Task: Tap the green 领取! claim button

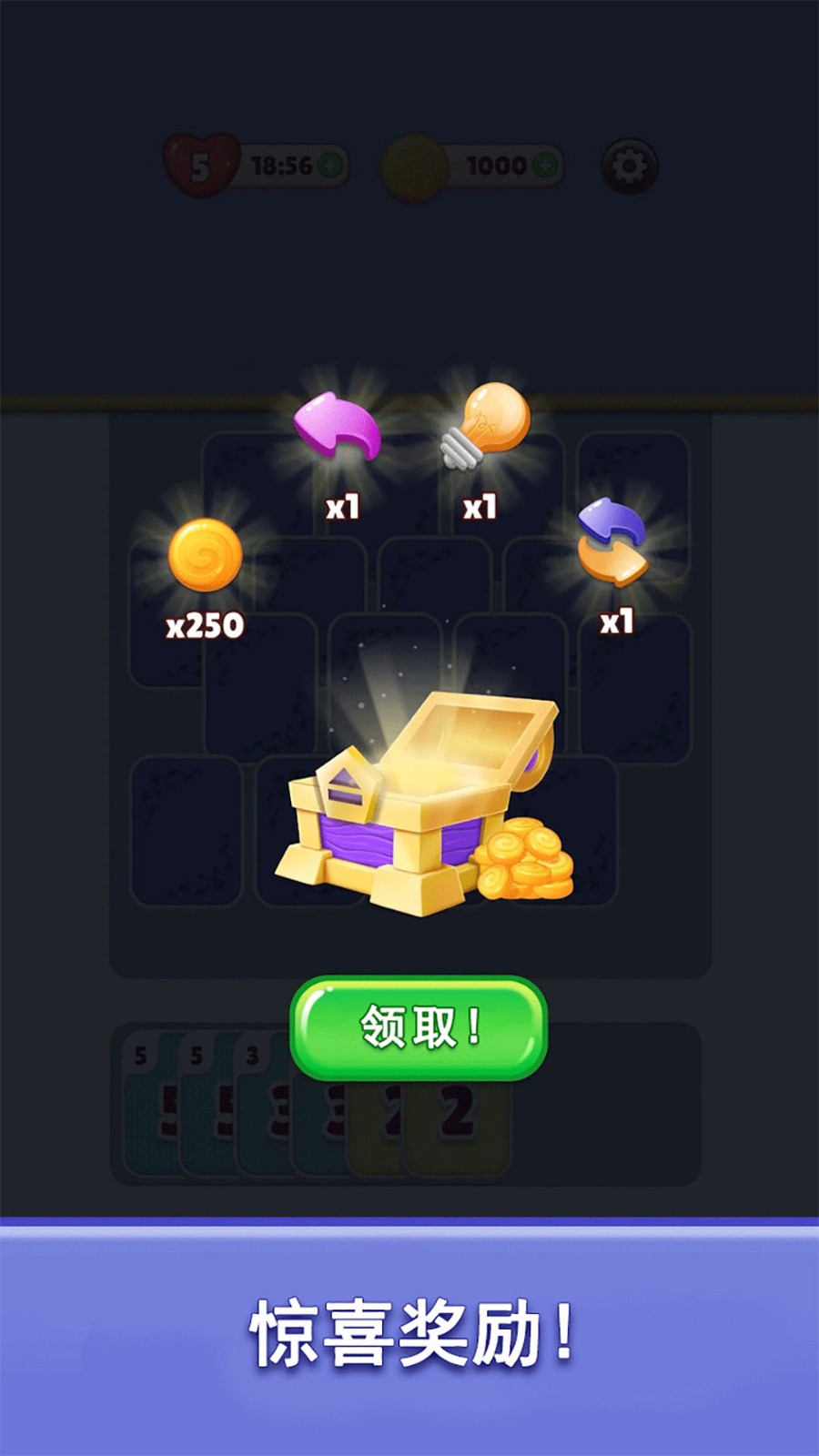Action: point(419,1027)
